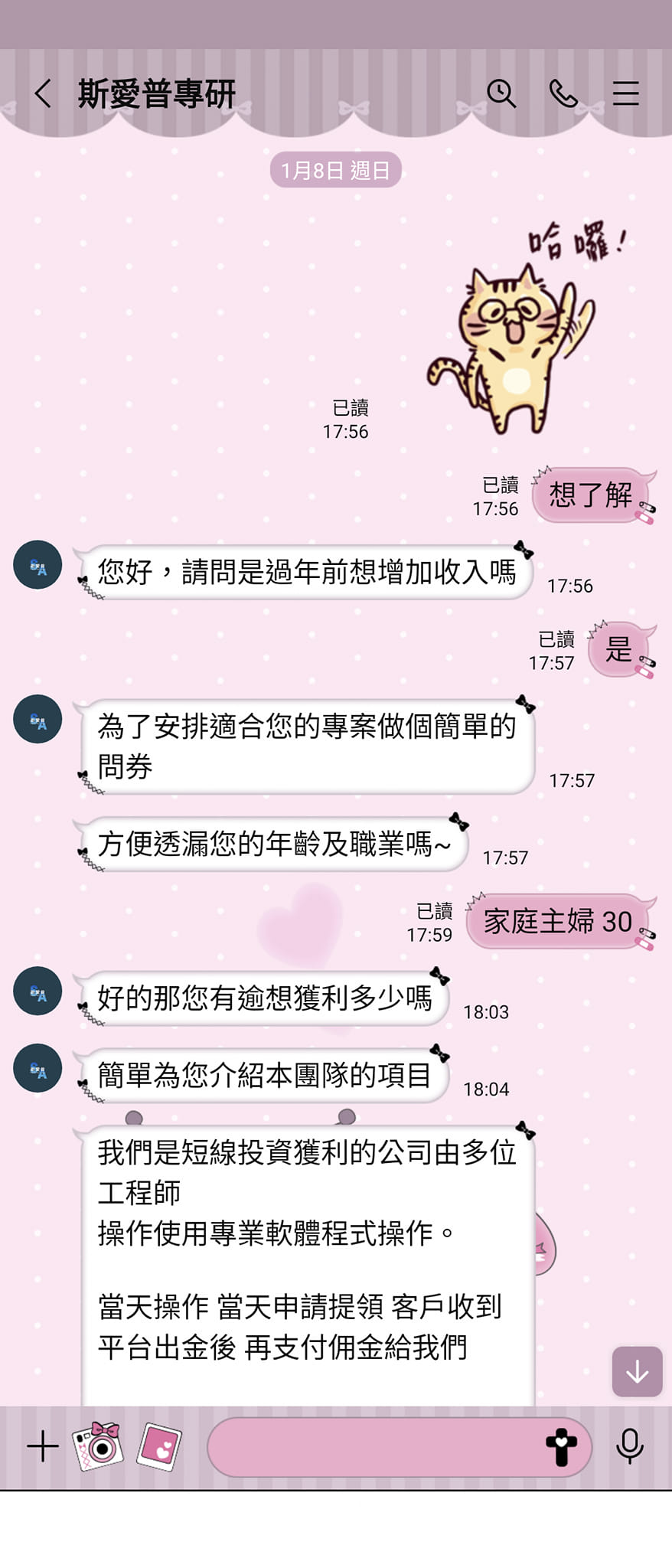Image resolution: width=672 pixels, height=1568 pixels.
Task: Search messages in this chat
Action: (x=501, y=93)
